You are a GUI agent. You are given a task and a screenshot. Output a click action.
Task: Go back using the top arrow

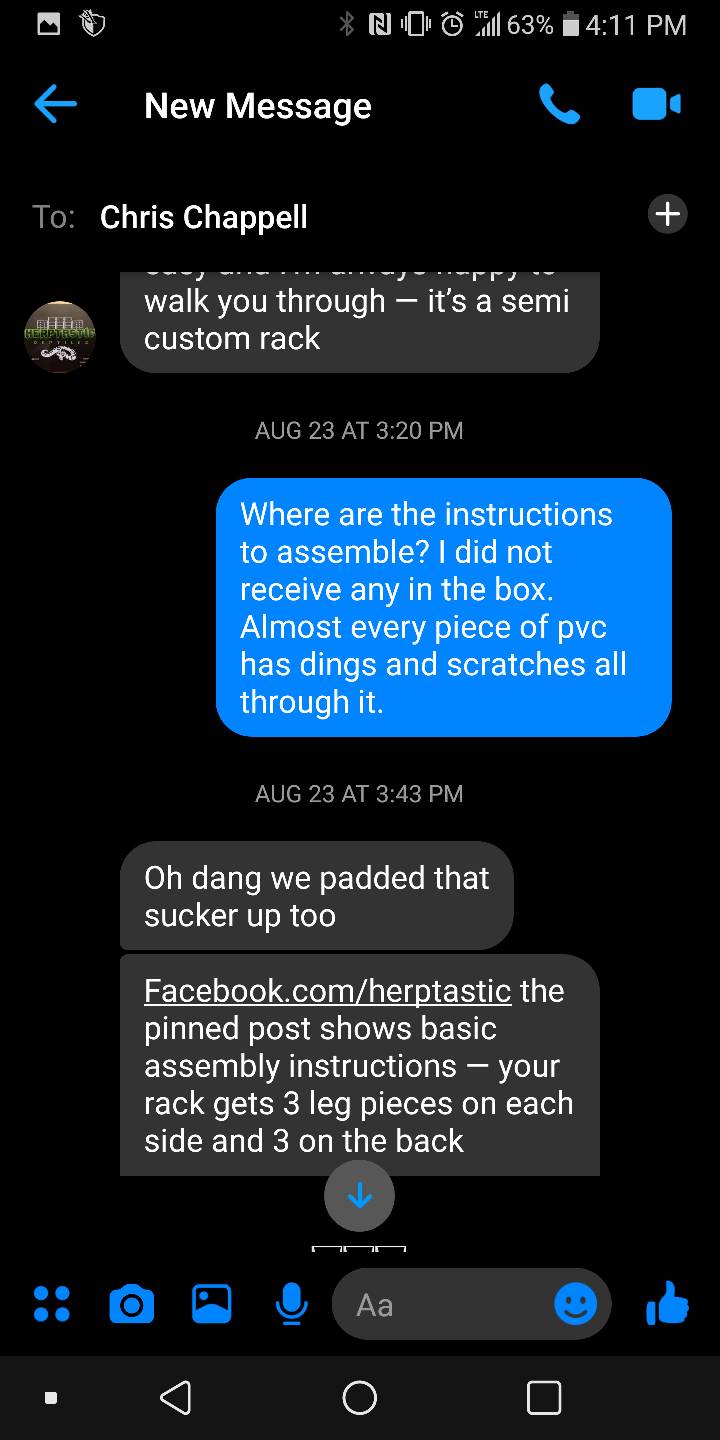click(55, 104)
